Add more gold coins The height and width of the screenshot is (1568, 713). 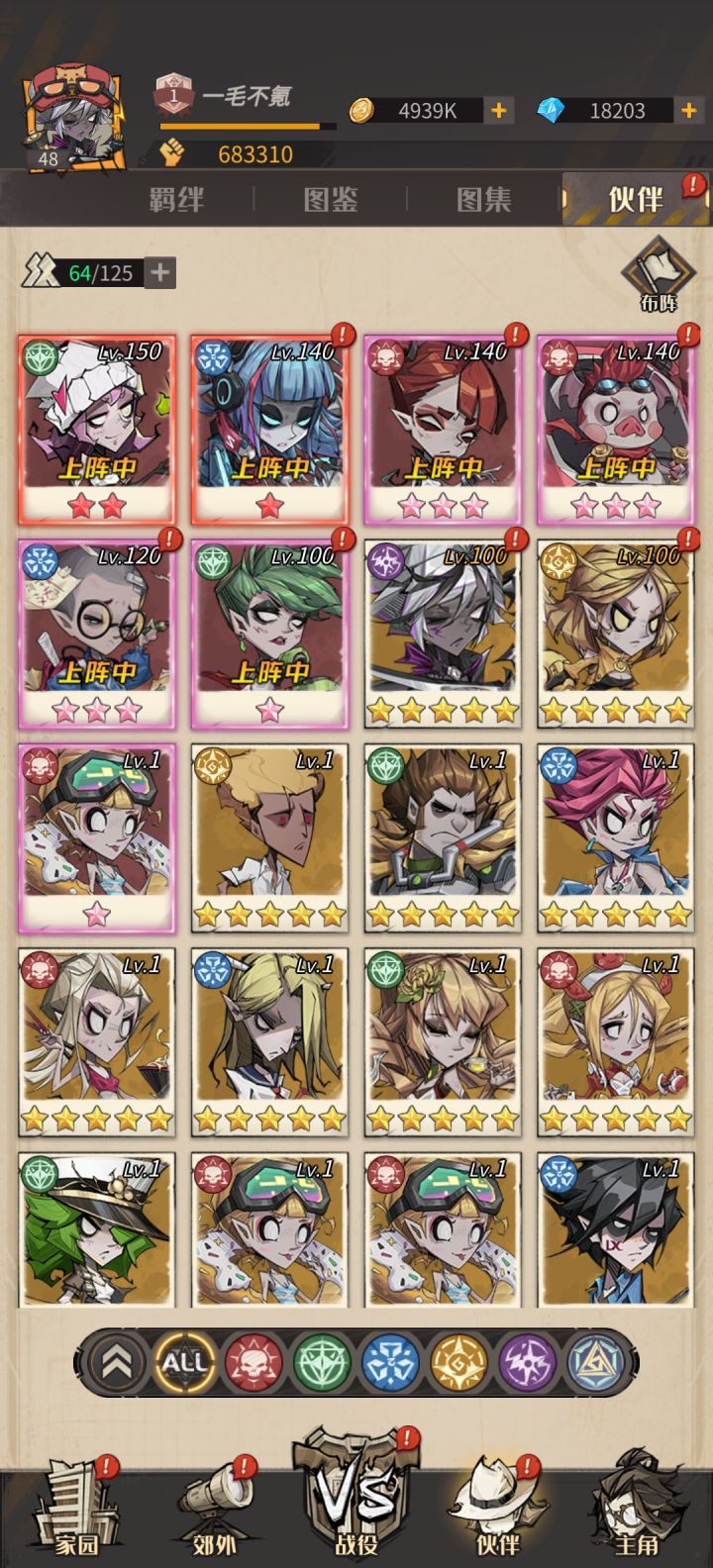pyautogui.click(x=499, y=110)
